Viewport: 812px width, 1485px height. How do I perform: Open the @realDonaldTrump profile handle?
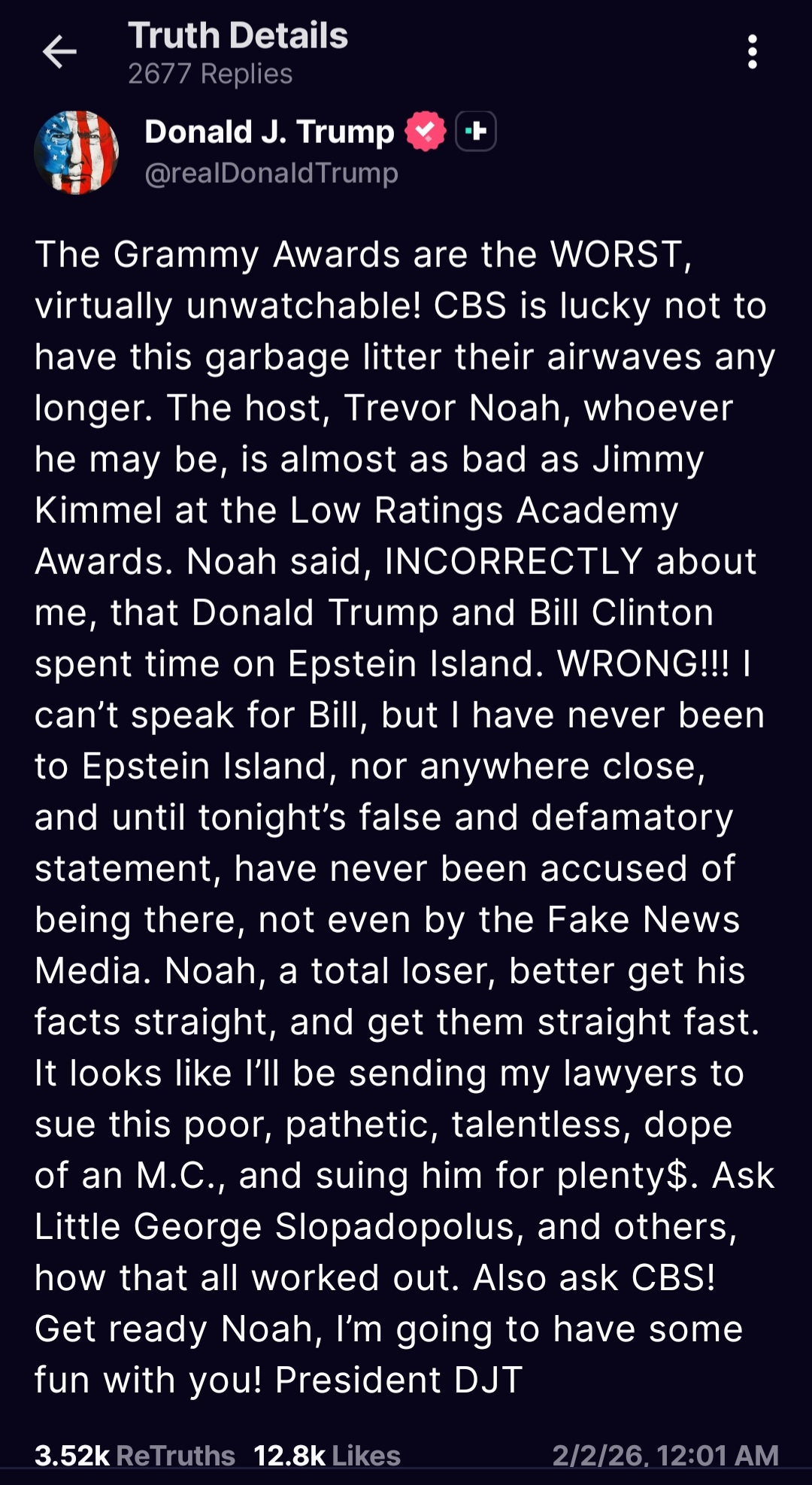(x=271, y=173)
